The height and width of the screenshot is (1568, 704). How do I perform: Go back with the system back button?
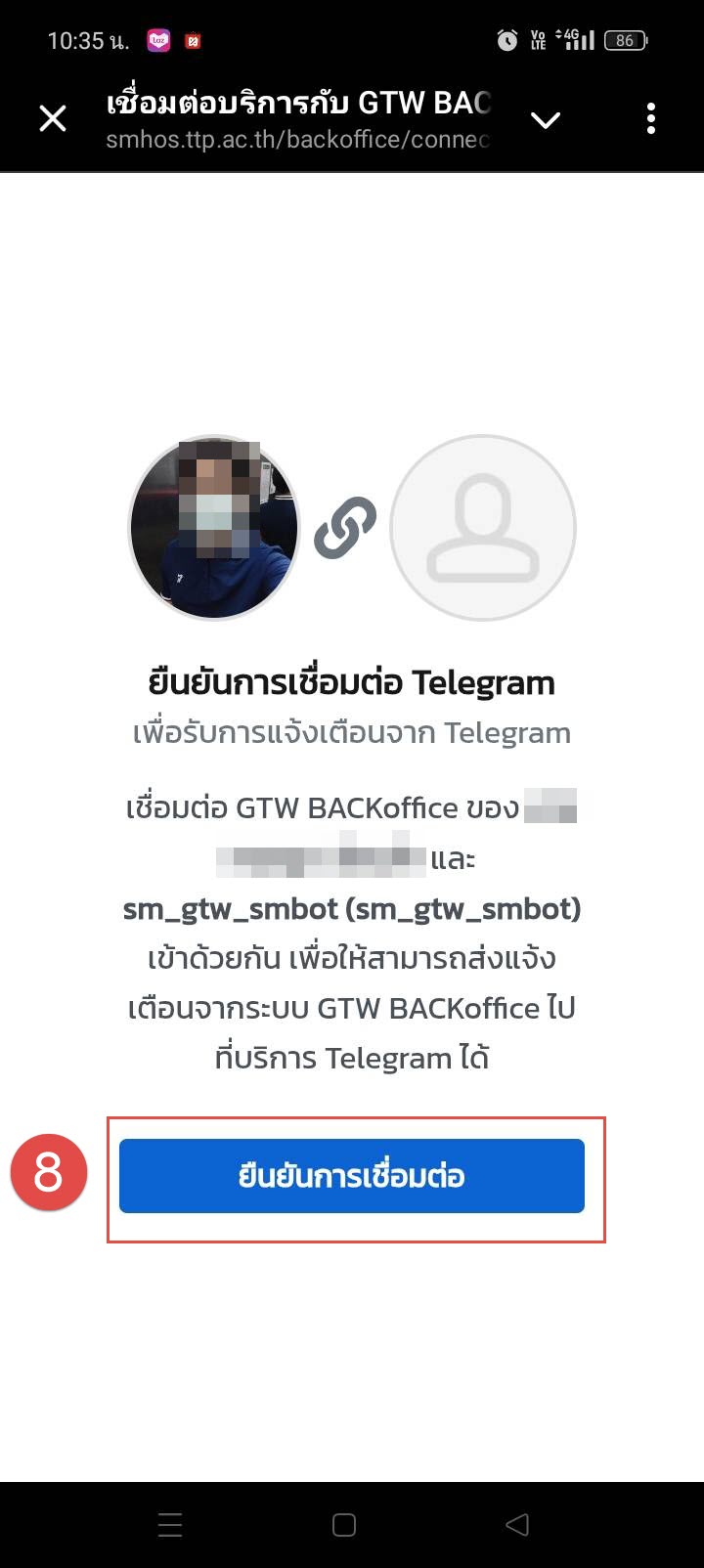(517, 1525)
